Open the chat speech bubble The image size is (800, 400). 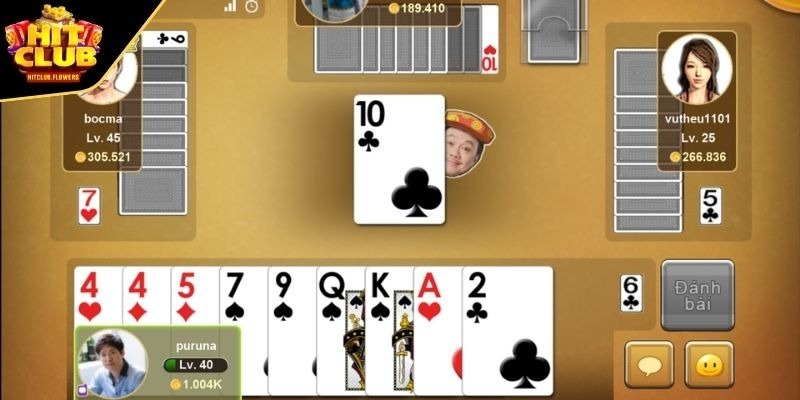[x=648, y=364]
